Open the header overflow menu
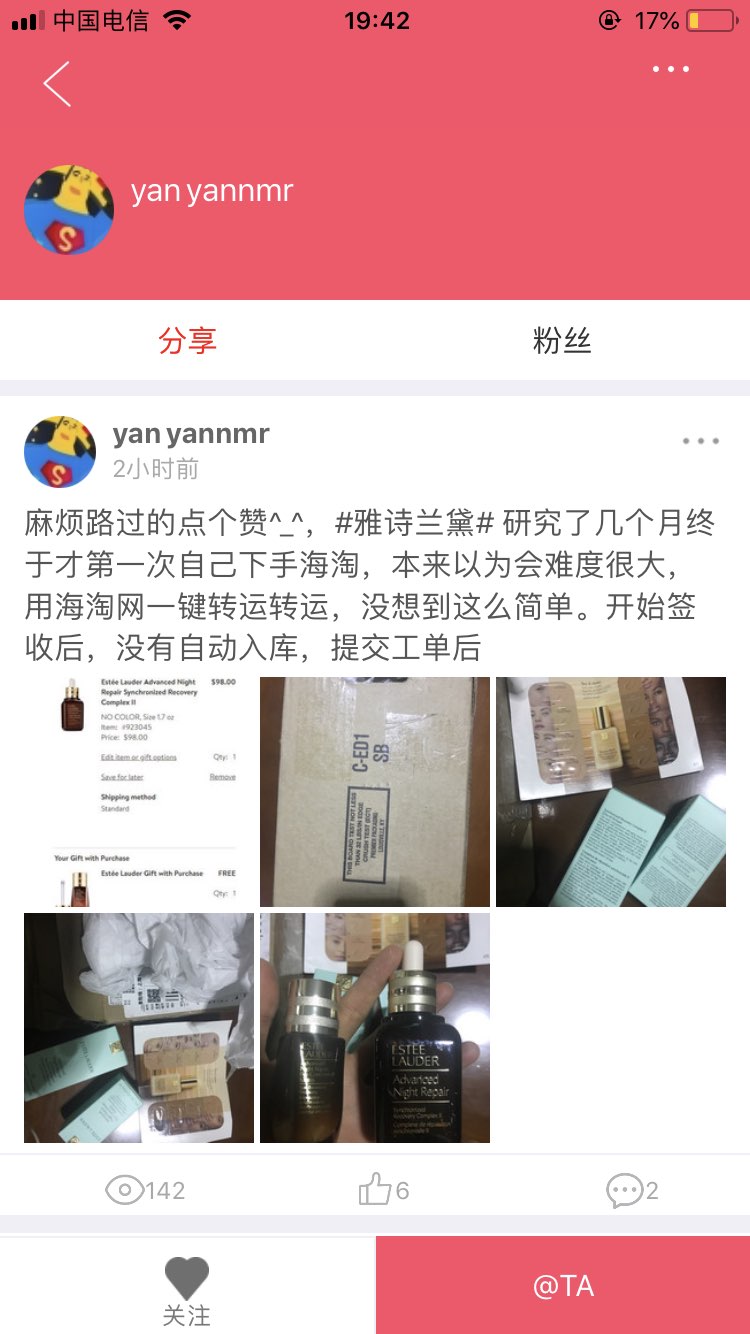Image resolution: width=750 pixels, height=1334 pixels. (x=670, y=70)
